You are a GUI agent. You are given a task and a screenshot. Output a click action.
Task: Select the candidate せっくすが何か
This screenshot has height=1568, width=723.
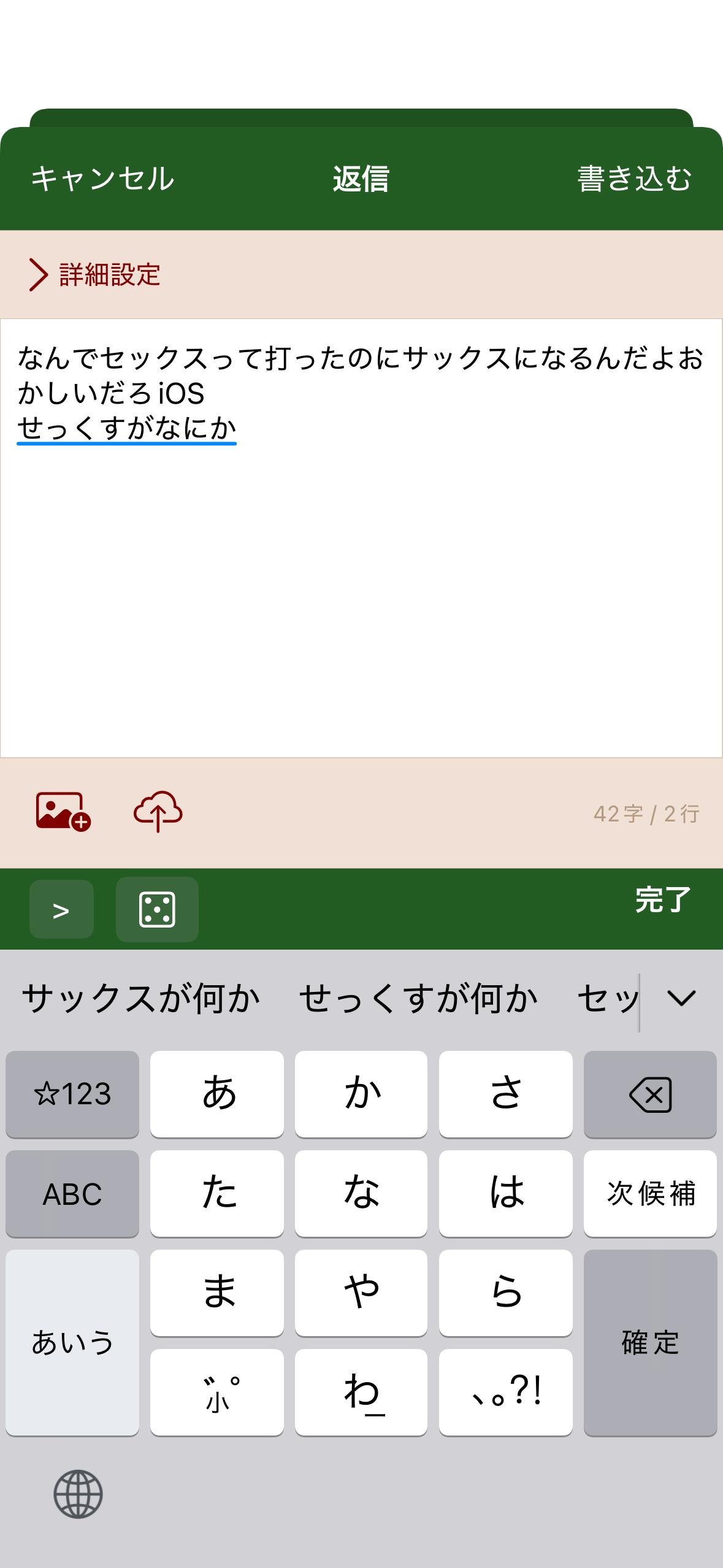(x=418, y=999)
